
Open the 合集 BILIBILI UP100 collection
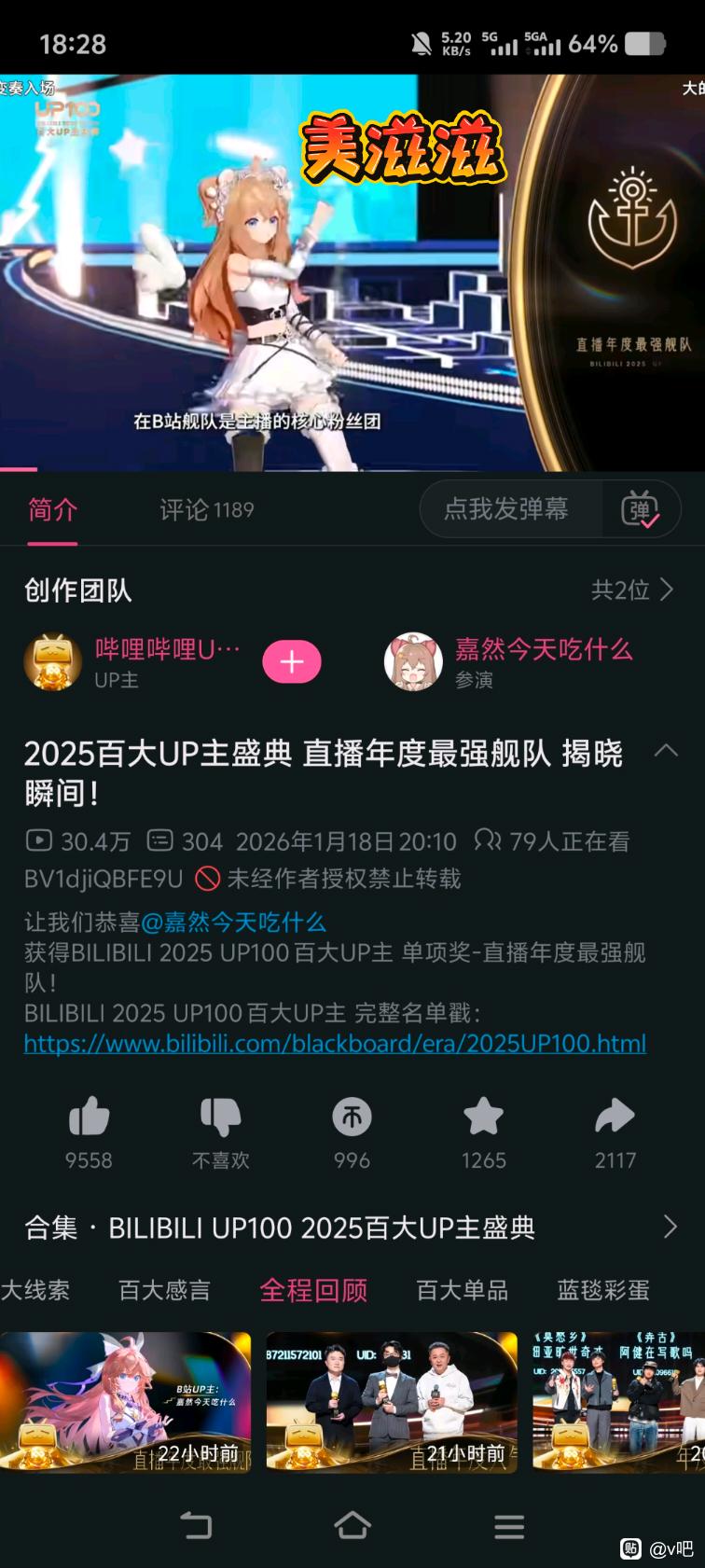point(352,1228)
